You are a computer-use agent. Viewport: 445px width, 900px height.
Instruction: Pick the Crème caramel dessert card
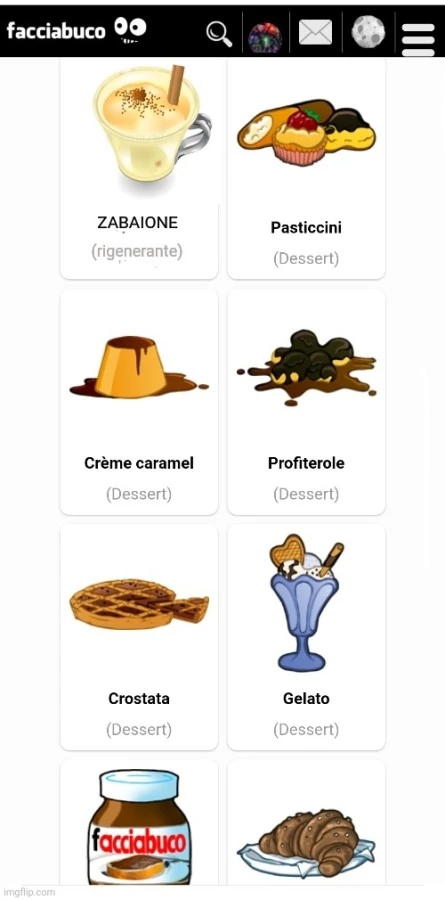139,402
